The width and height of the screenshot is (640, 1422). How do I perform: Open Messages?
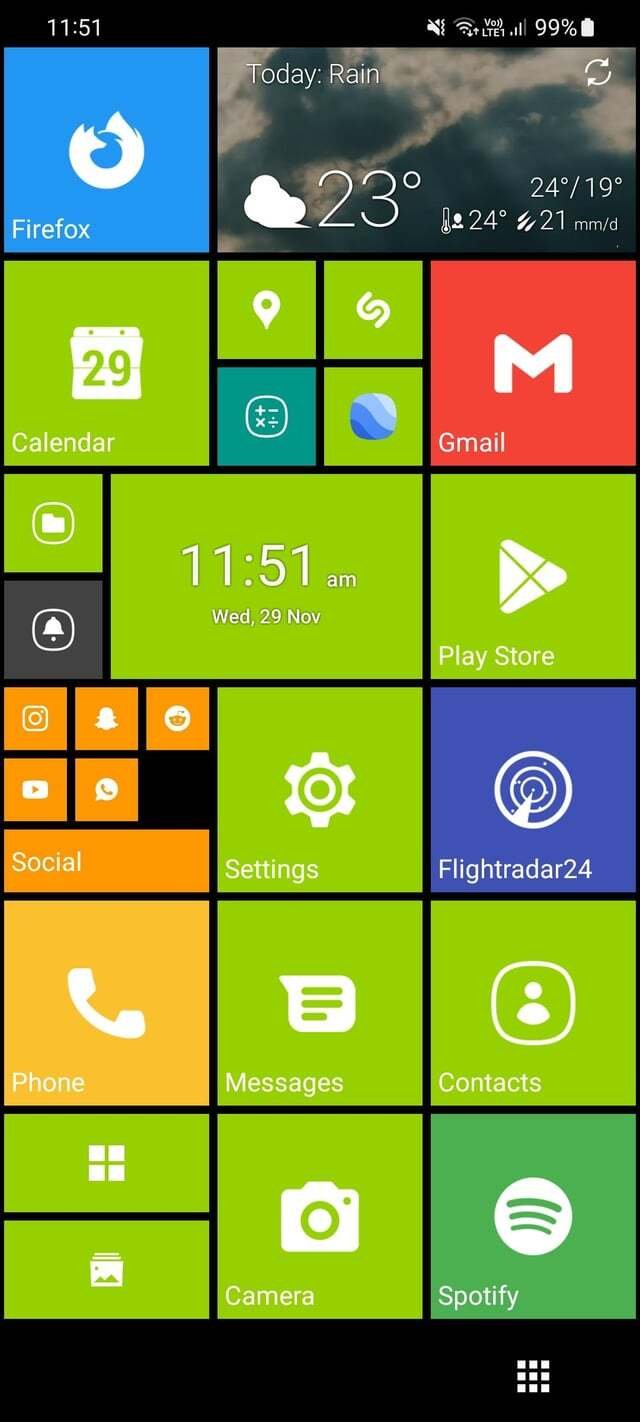point(320,1003)
